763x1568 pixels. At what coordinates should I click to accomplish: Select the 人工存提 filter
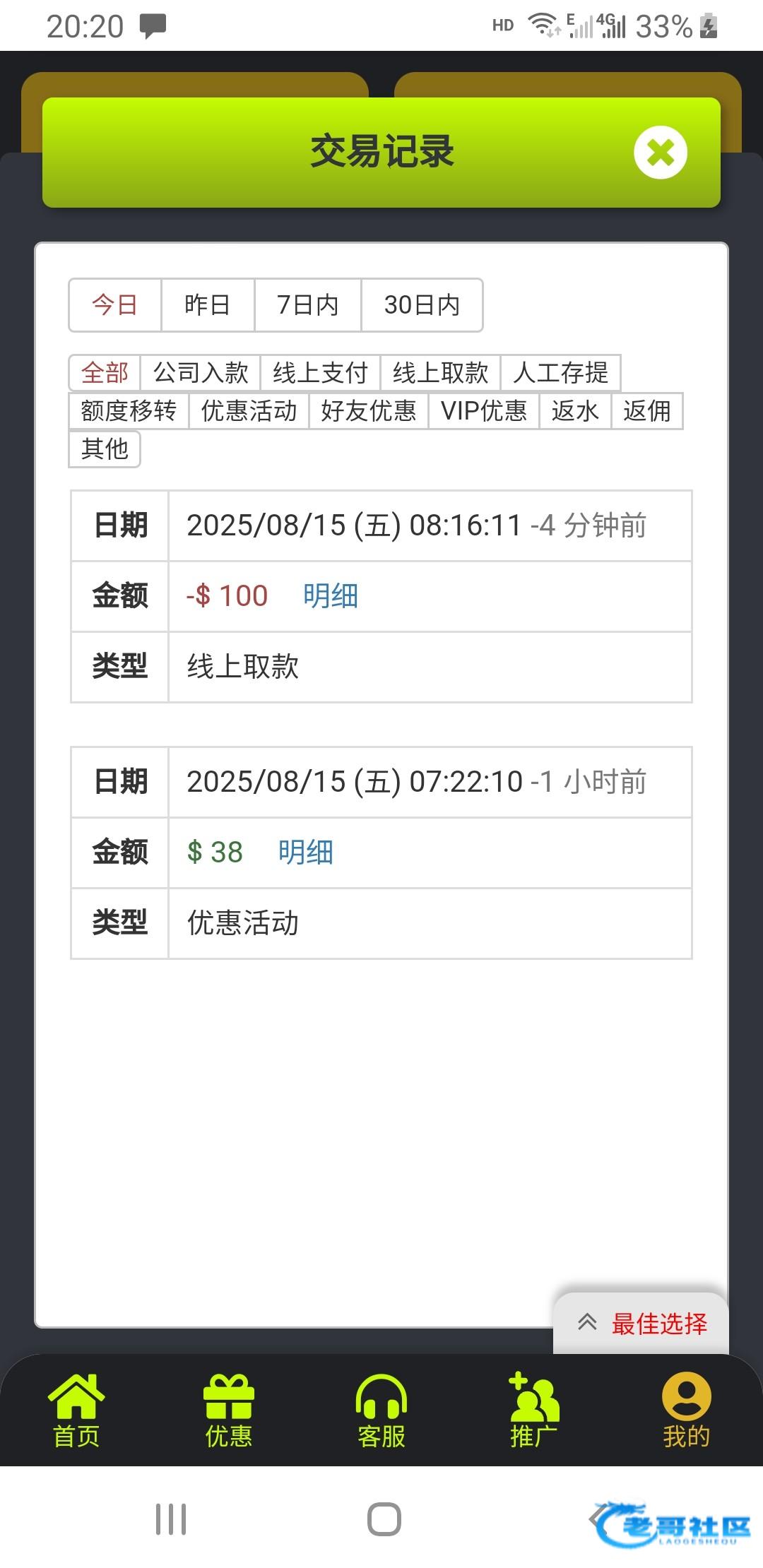coord(561,373)
